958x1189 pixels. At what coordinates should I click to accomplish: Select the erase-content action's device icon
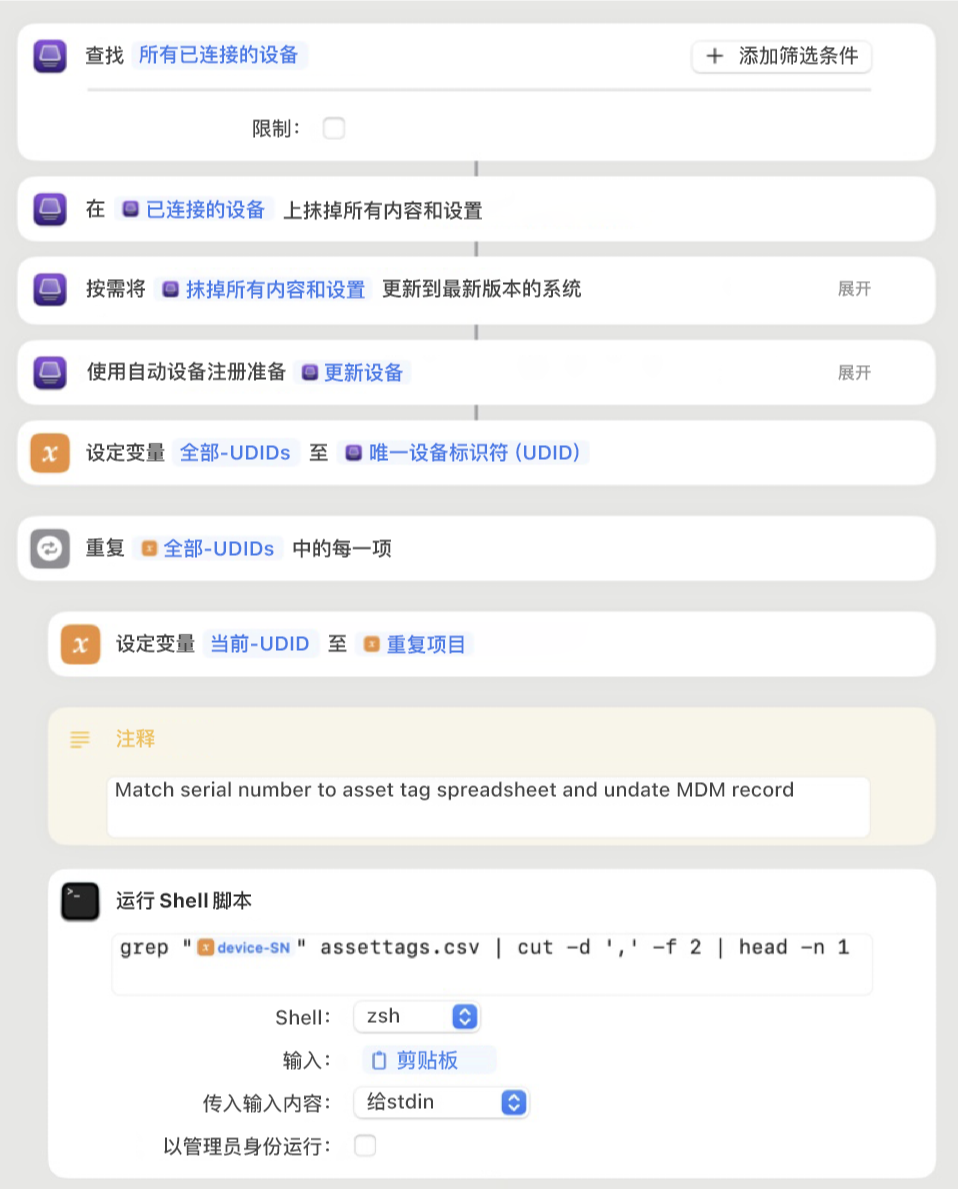click(x=49, y=210)
